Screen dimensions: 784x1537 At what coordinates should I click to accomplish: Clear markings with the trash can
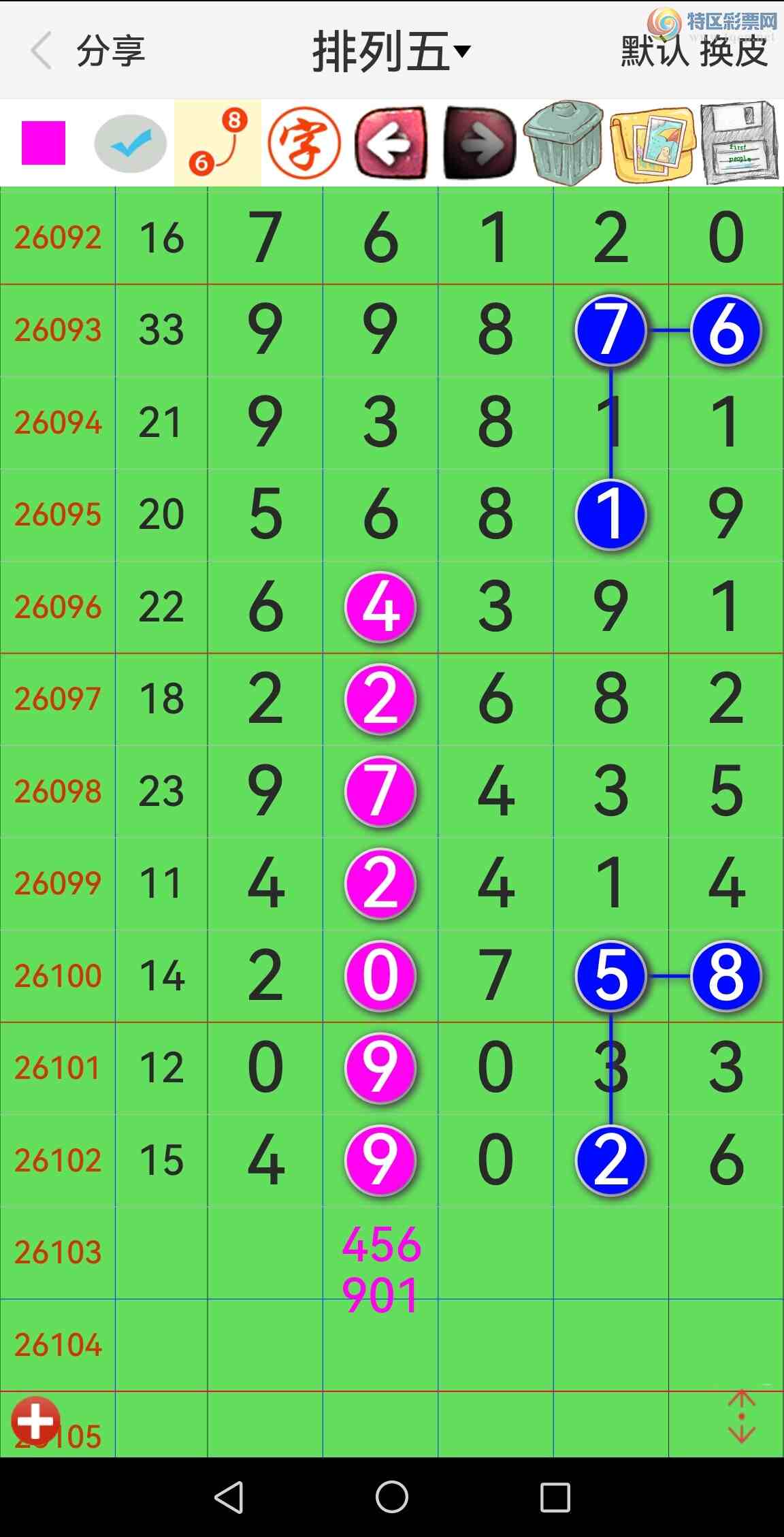(564, 143)
